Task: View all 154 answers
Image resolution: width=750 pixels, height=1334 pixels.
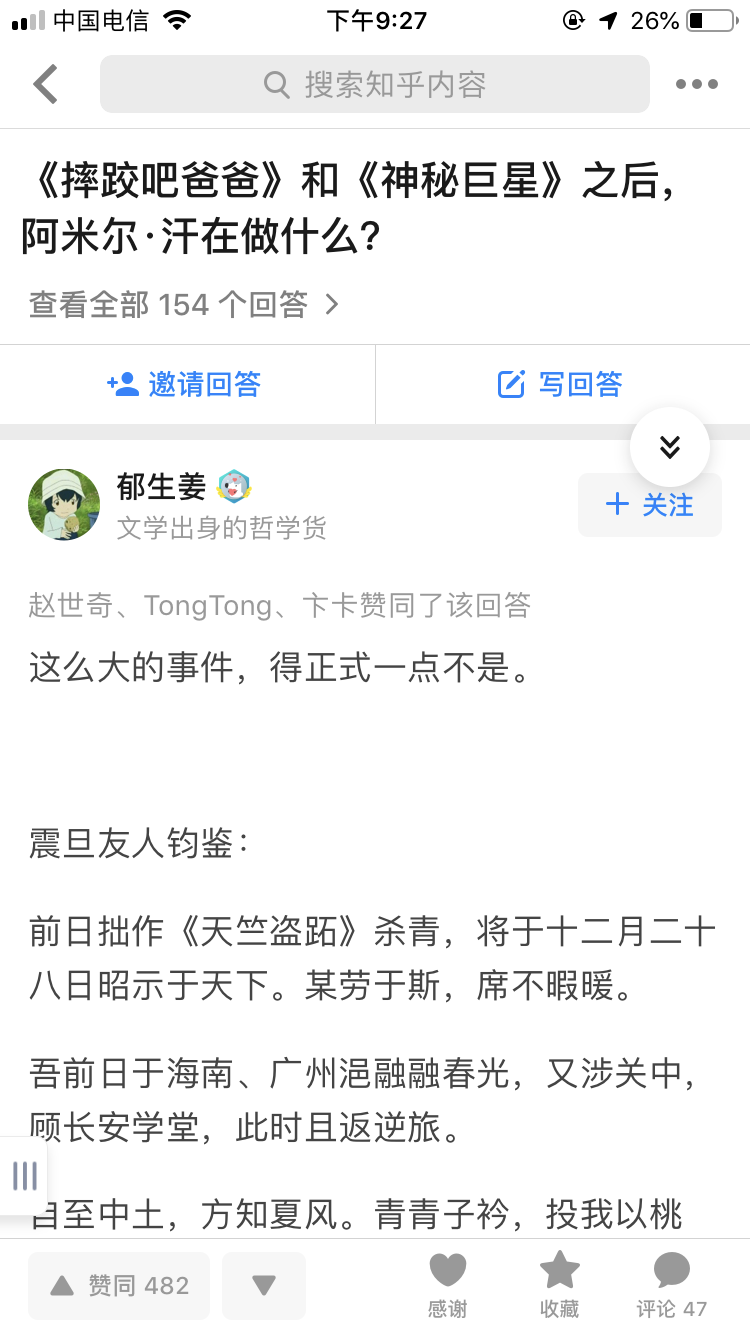Action: tap(185, 304)
